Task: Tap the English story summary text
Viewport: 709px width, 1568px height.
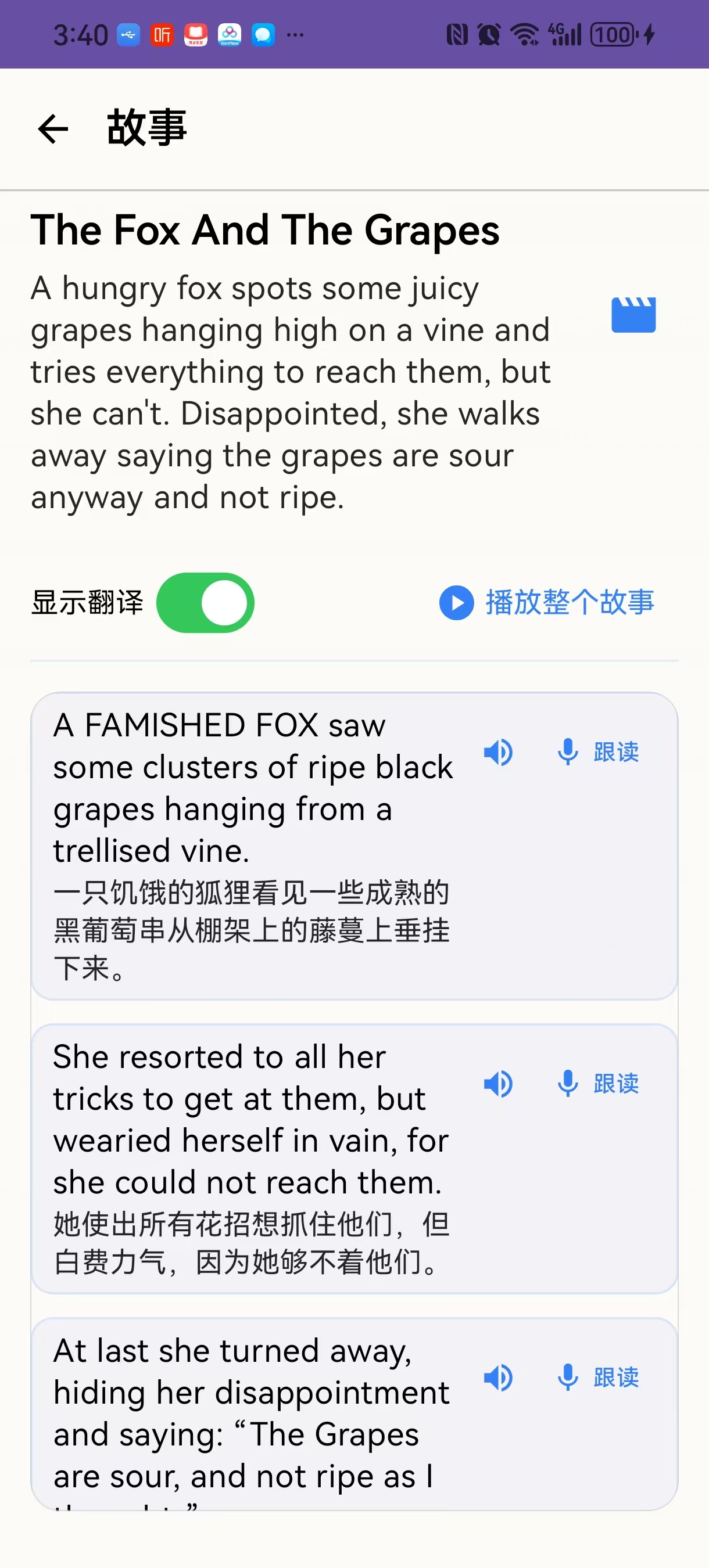Action: coord(290,392)
